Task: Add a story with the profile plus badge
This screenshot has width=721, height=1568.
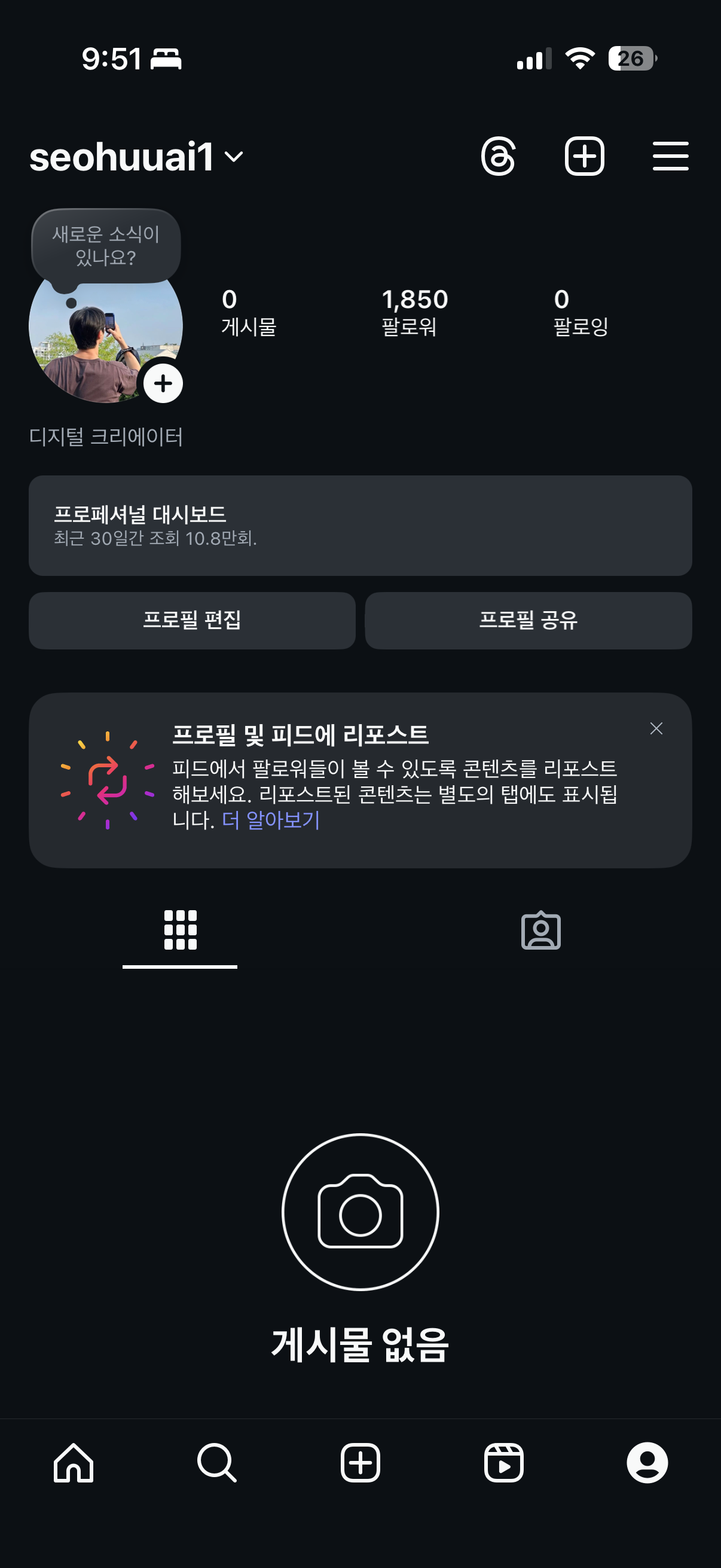Action: (163, 383)
